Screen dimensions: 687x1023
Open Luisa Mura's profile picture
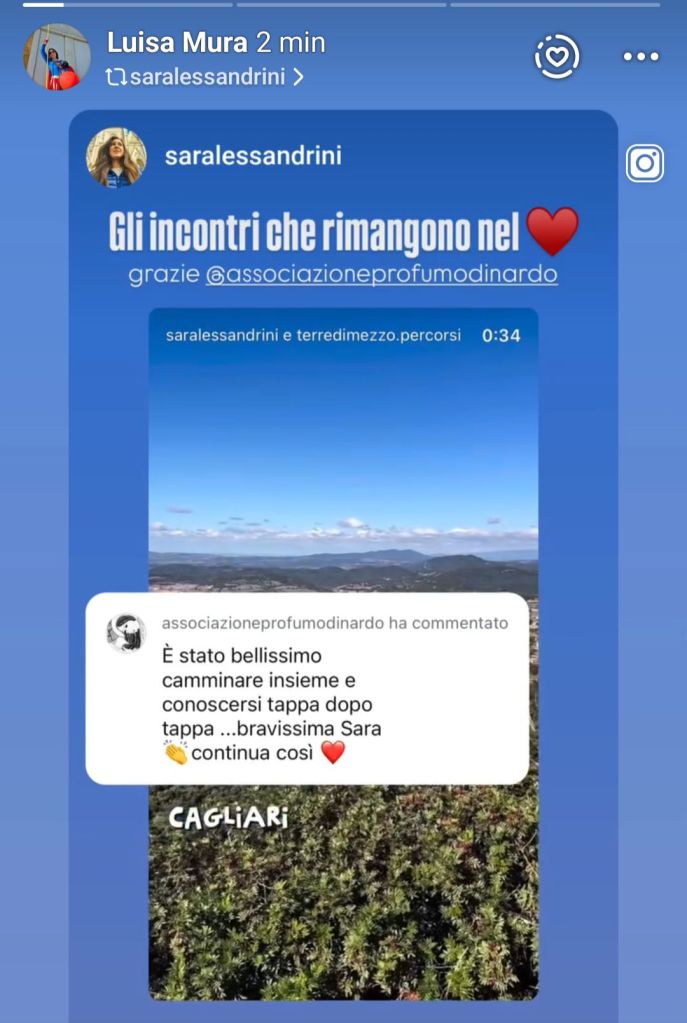(56, 57)
